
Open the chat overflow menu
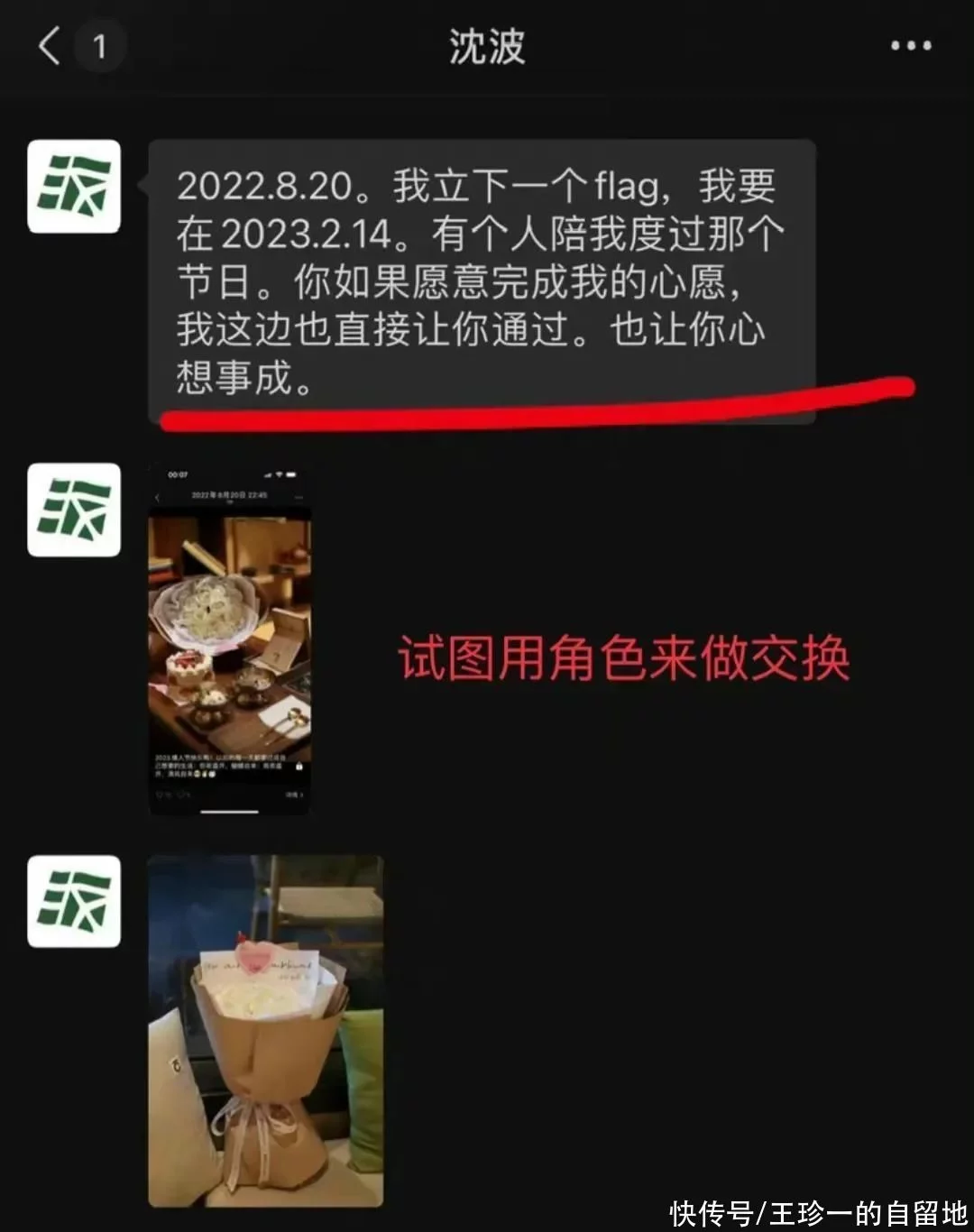tap(910, 45)
